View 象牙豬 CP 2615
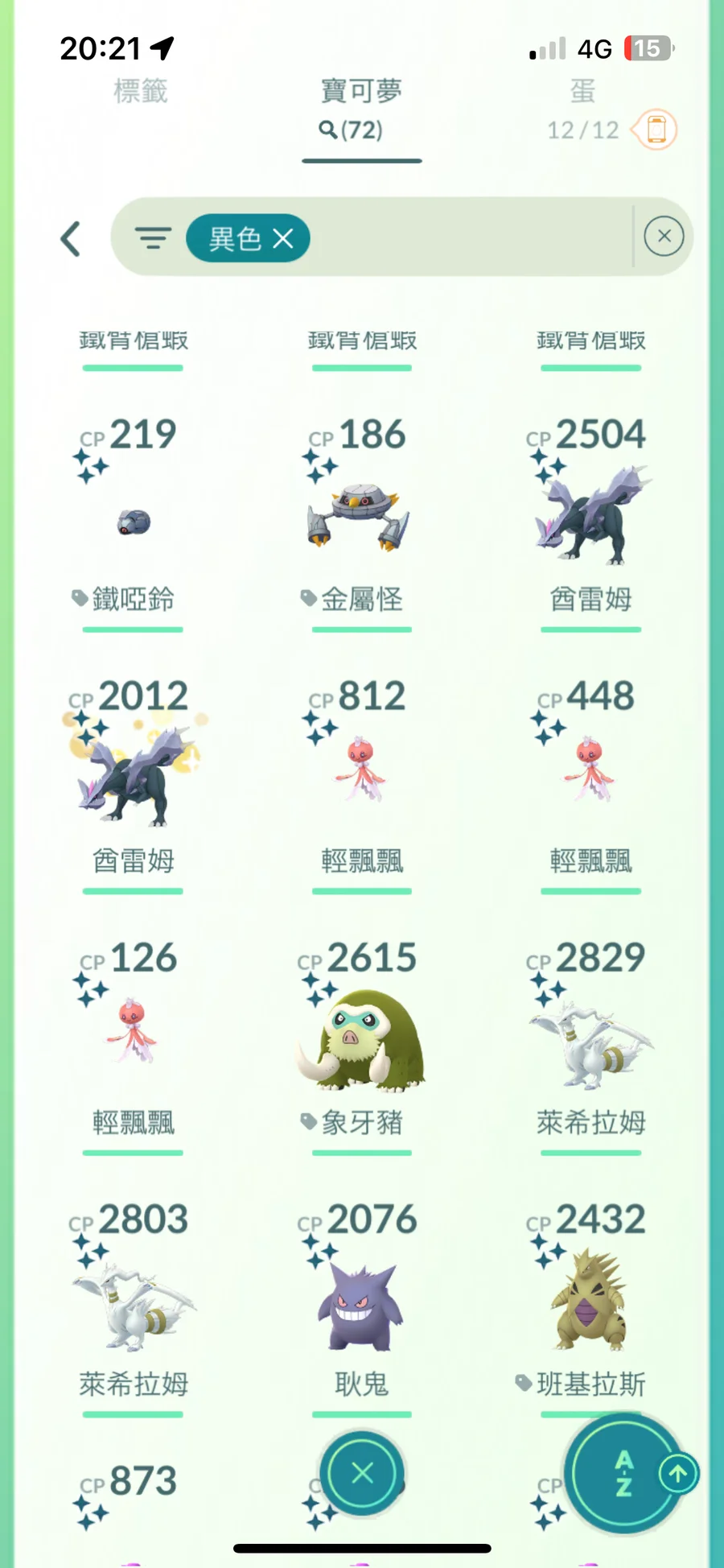 tap(361, 1038)
